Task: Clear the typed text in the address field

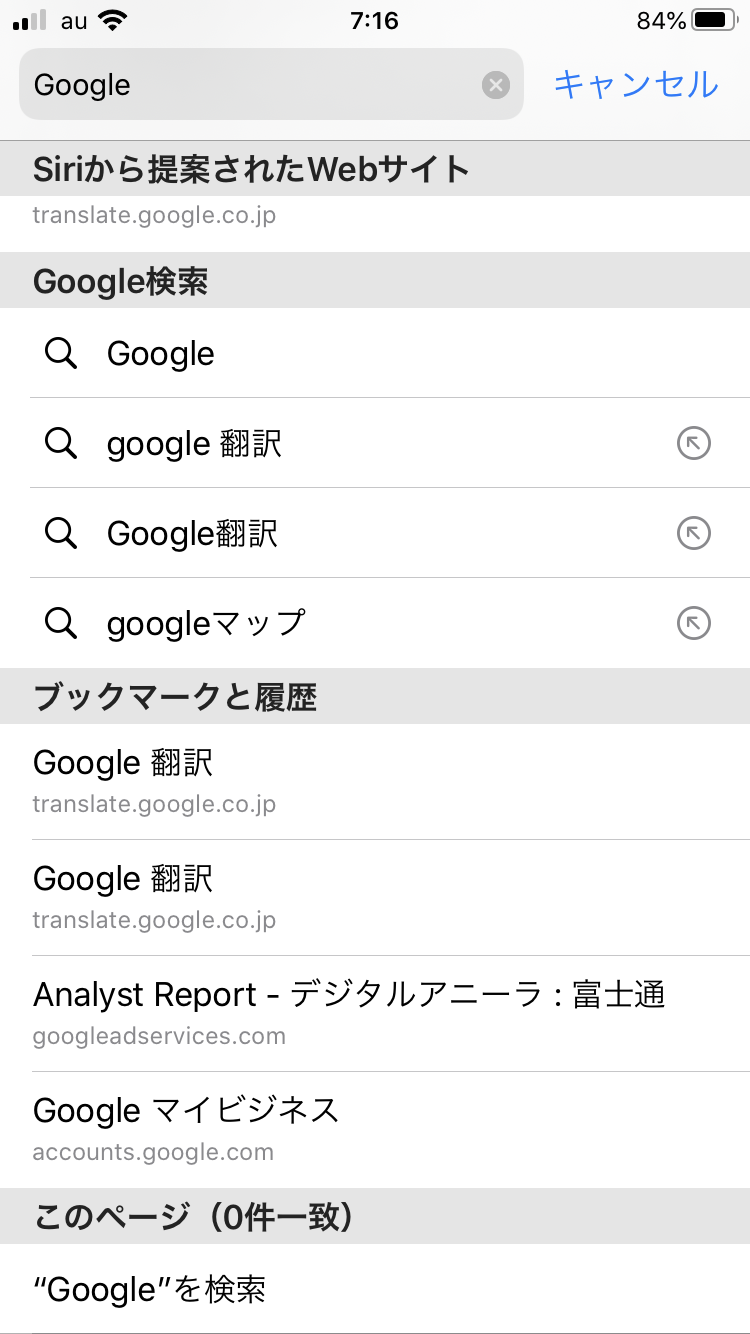Action: 496,85
